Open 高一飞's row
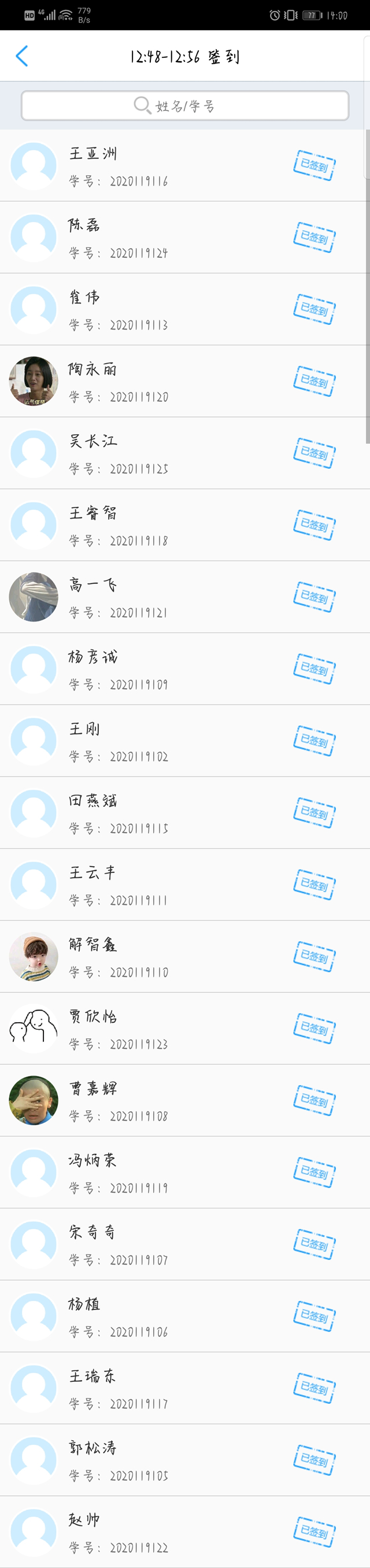 click(x=183, y=597)
